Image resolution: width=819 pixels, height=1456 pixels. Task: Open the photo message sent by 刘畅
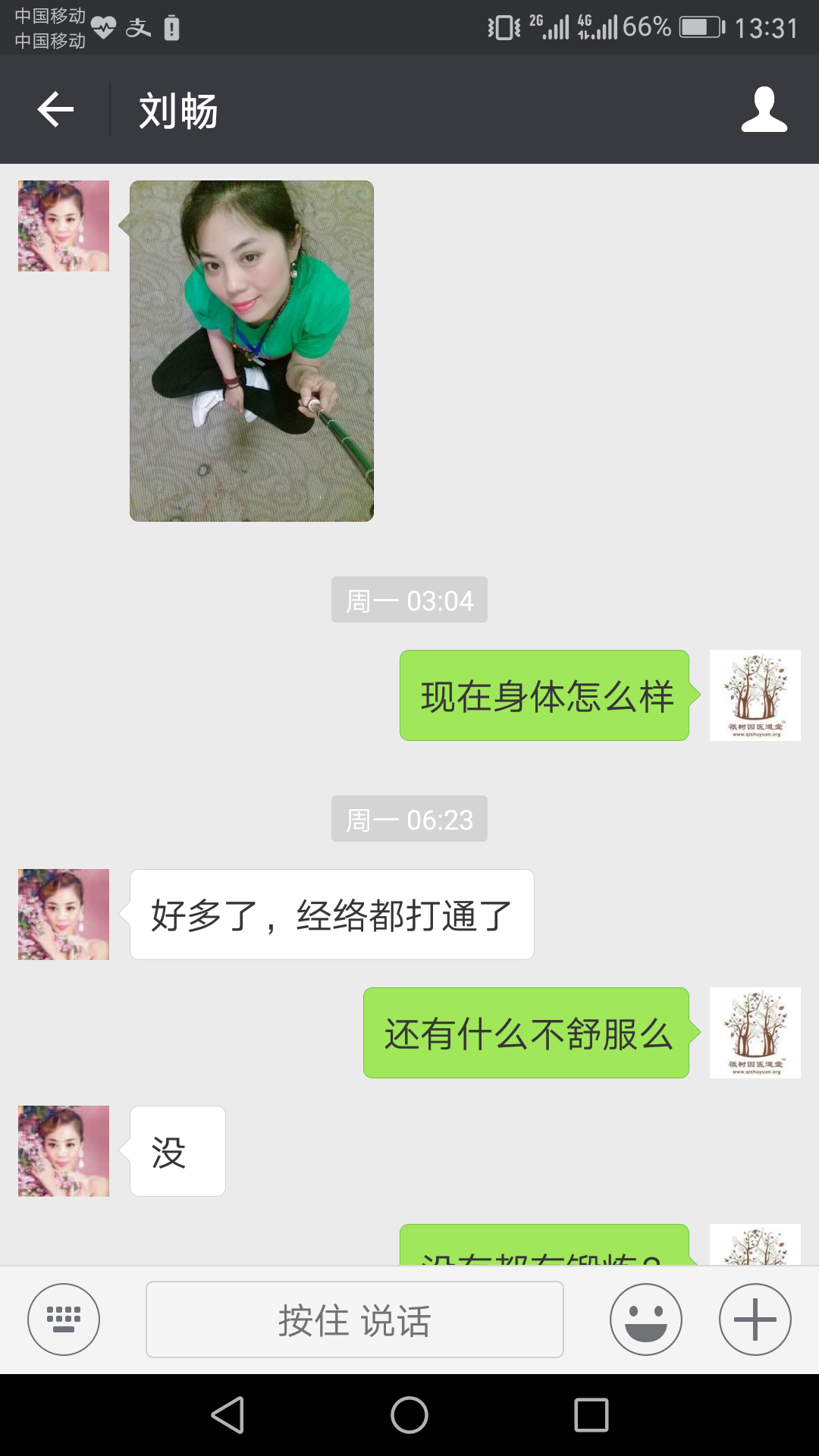(251, 350)
